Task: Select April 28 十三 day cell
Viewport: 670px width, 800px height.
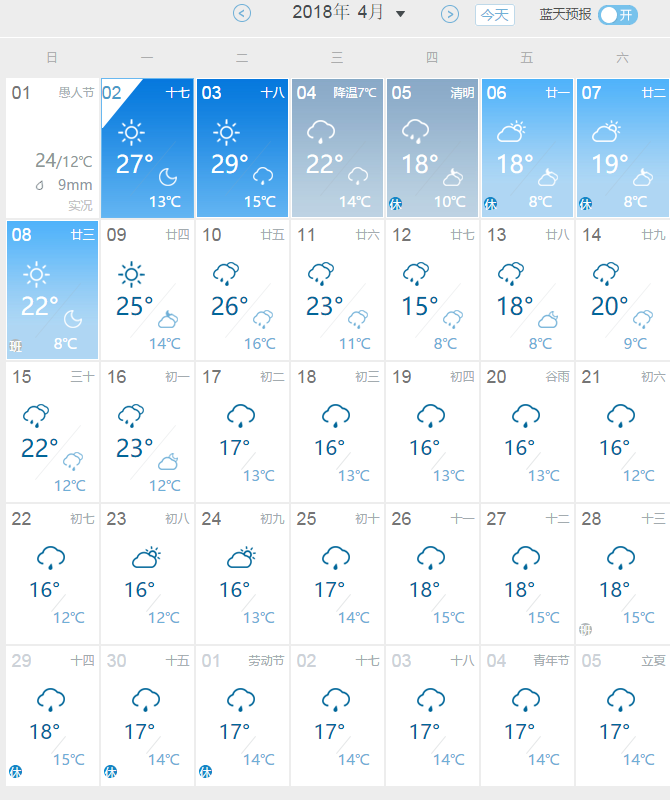Action: click(622, 574)
